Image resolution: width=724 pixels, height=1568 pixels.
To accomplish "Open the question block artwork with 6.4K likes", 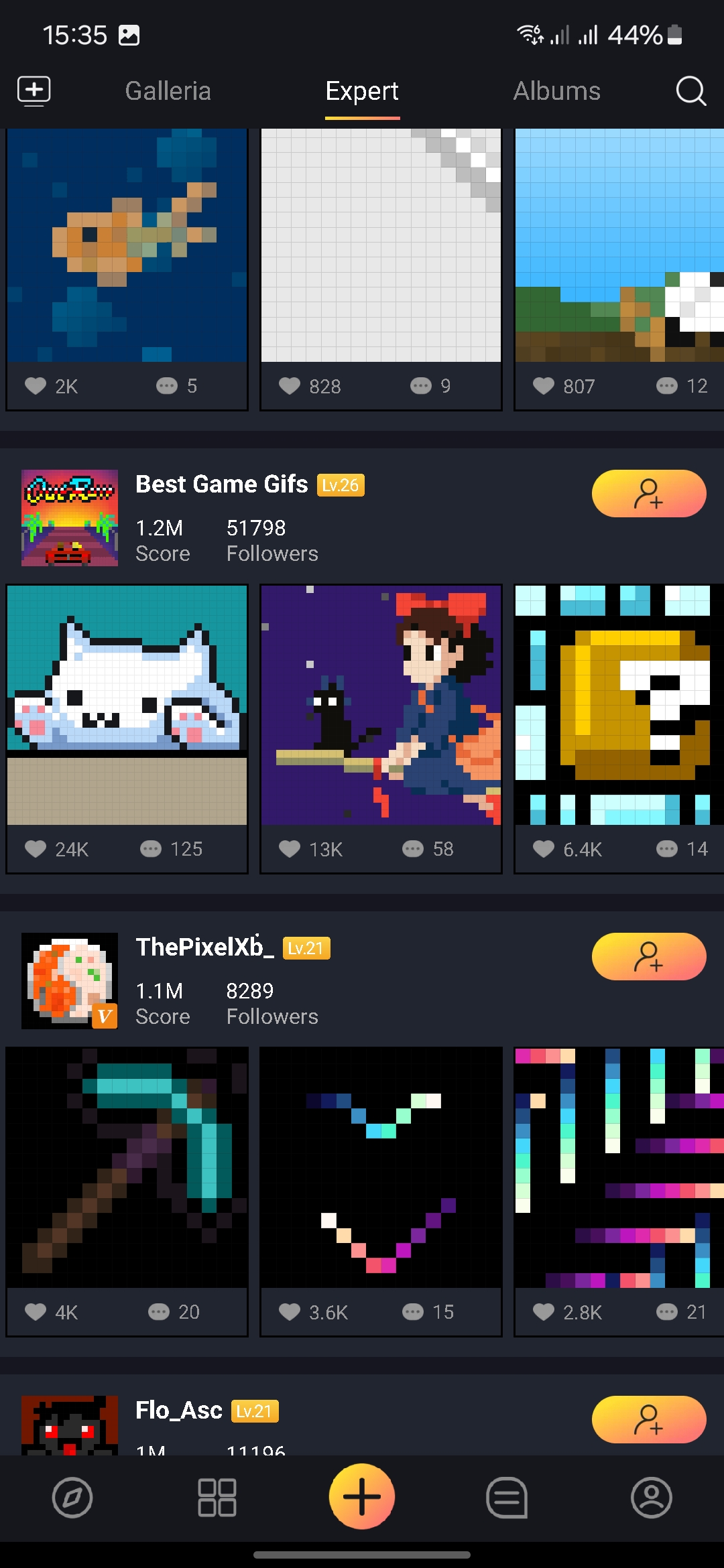I will tap(619, 705).
